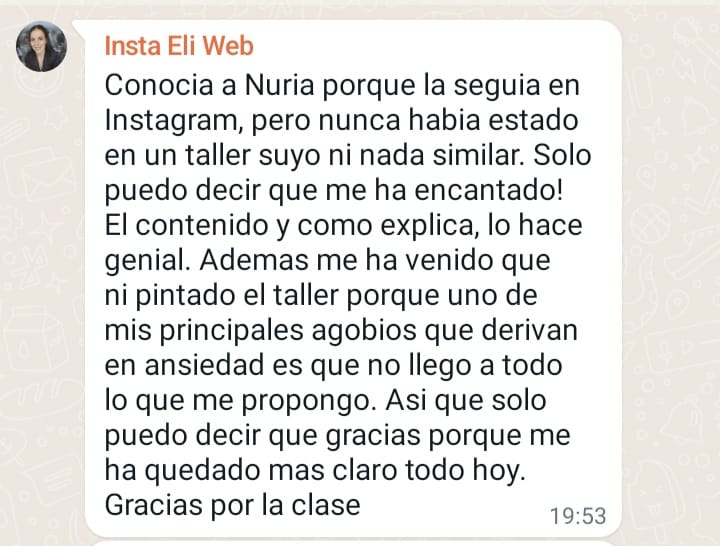Screen dimensions: 720x546
Task: Tap the sender name Insta Eli Web
Action: pos(178,46)
